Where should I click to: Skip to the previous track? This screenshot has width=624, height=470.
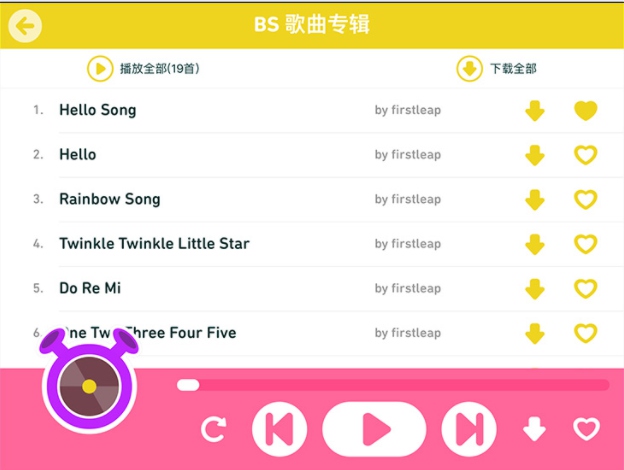click(x=279, y=429)
